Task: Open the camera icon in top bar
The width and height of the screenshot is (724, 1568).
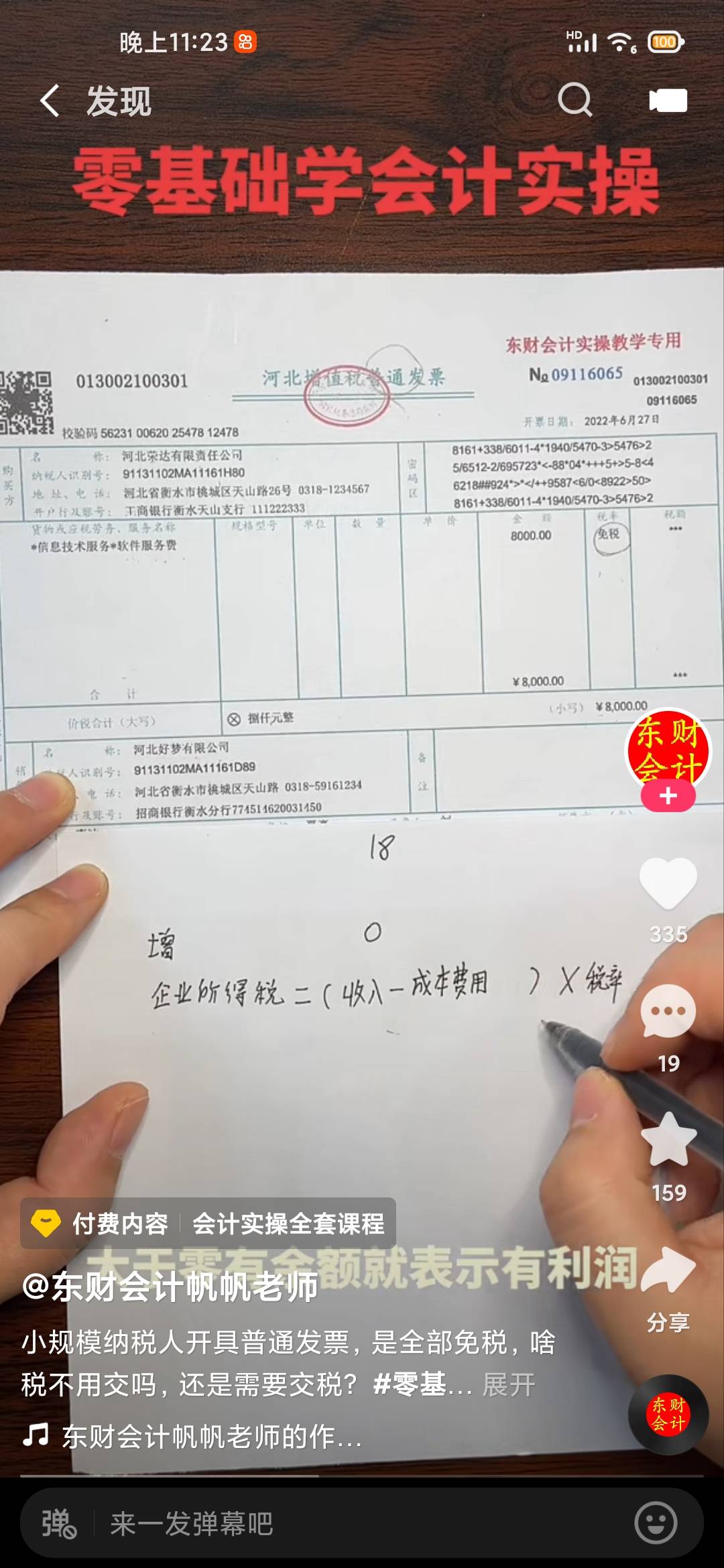Action: [668, 101]
